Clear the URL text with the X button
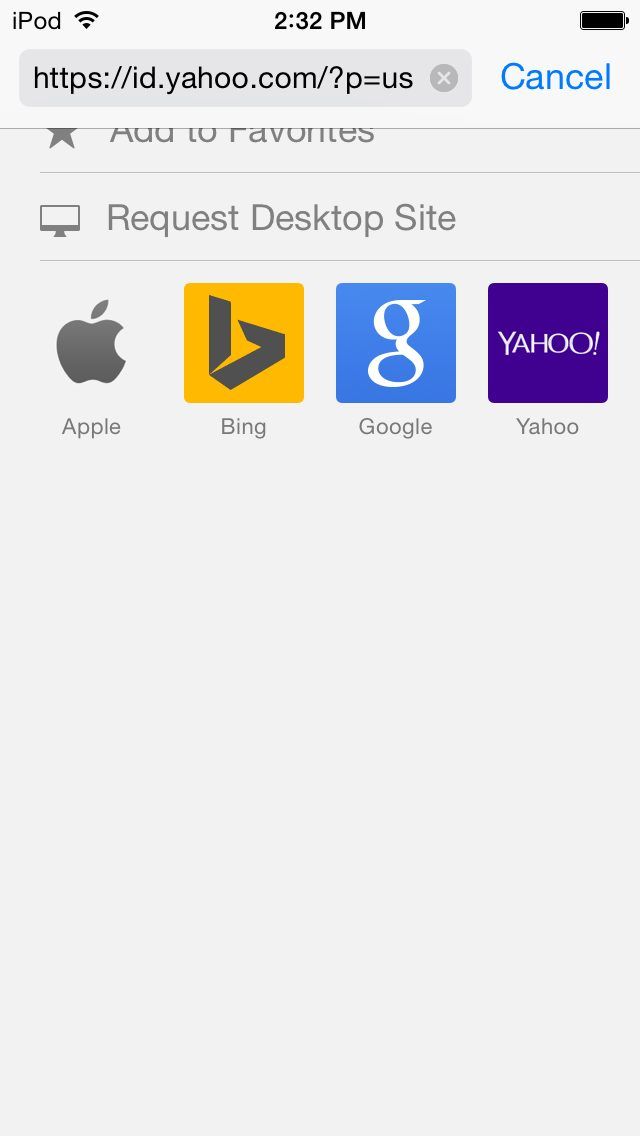 (x=444, y=78)
